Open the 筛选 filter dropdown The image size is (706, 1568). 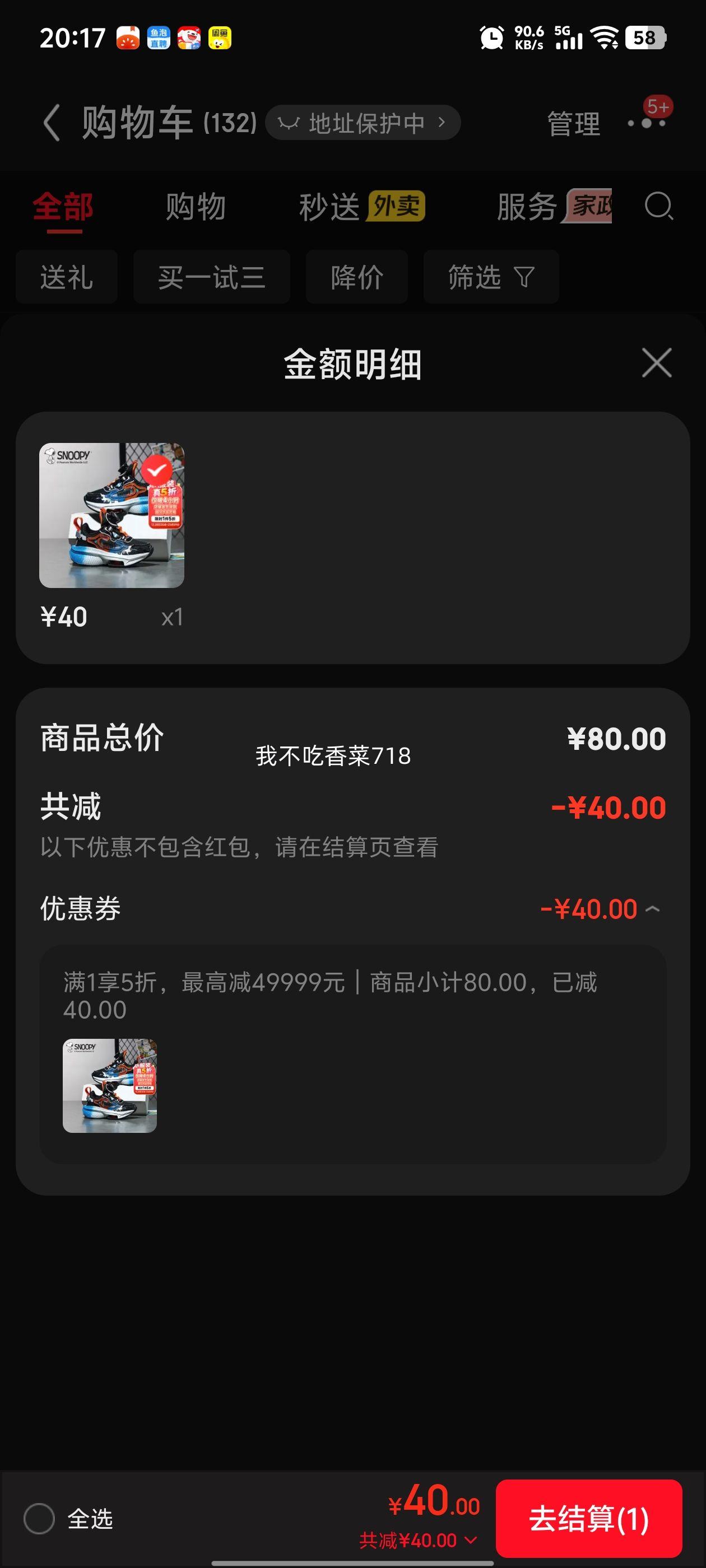click(x=491, y=277)
